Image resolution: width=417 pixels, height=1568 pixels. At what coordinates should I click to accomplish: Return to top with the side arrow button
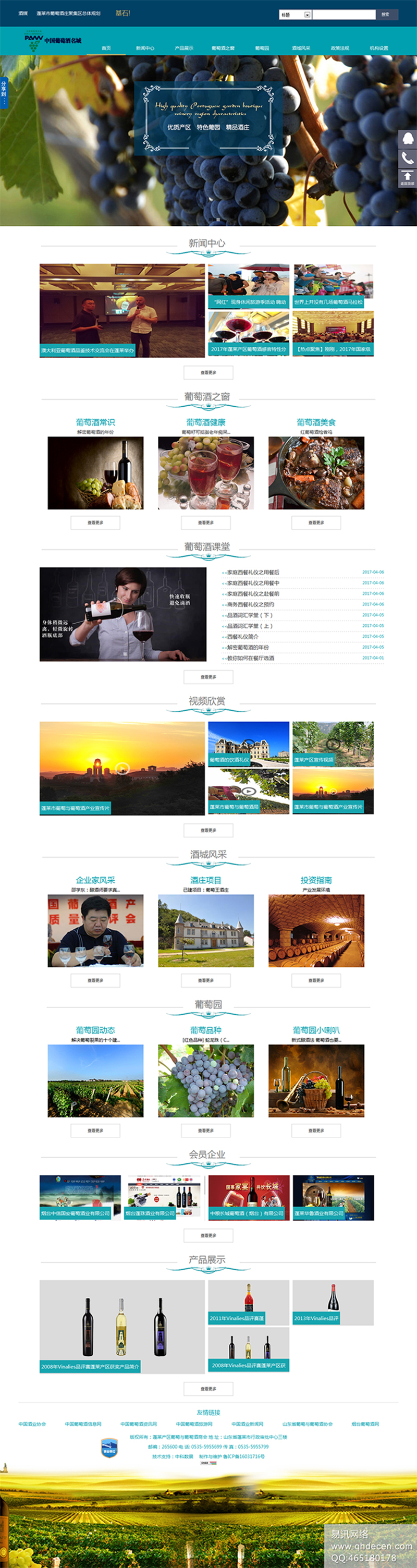(x=407, y=178)
